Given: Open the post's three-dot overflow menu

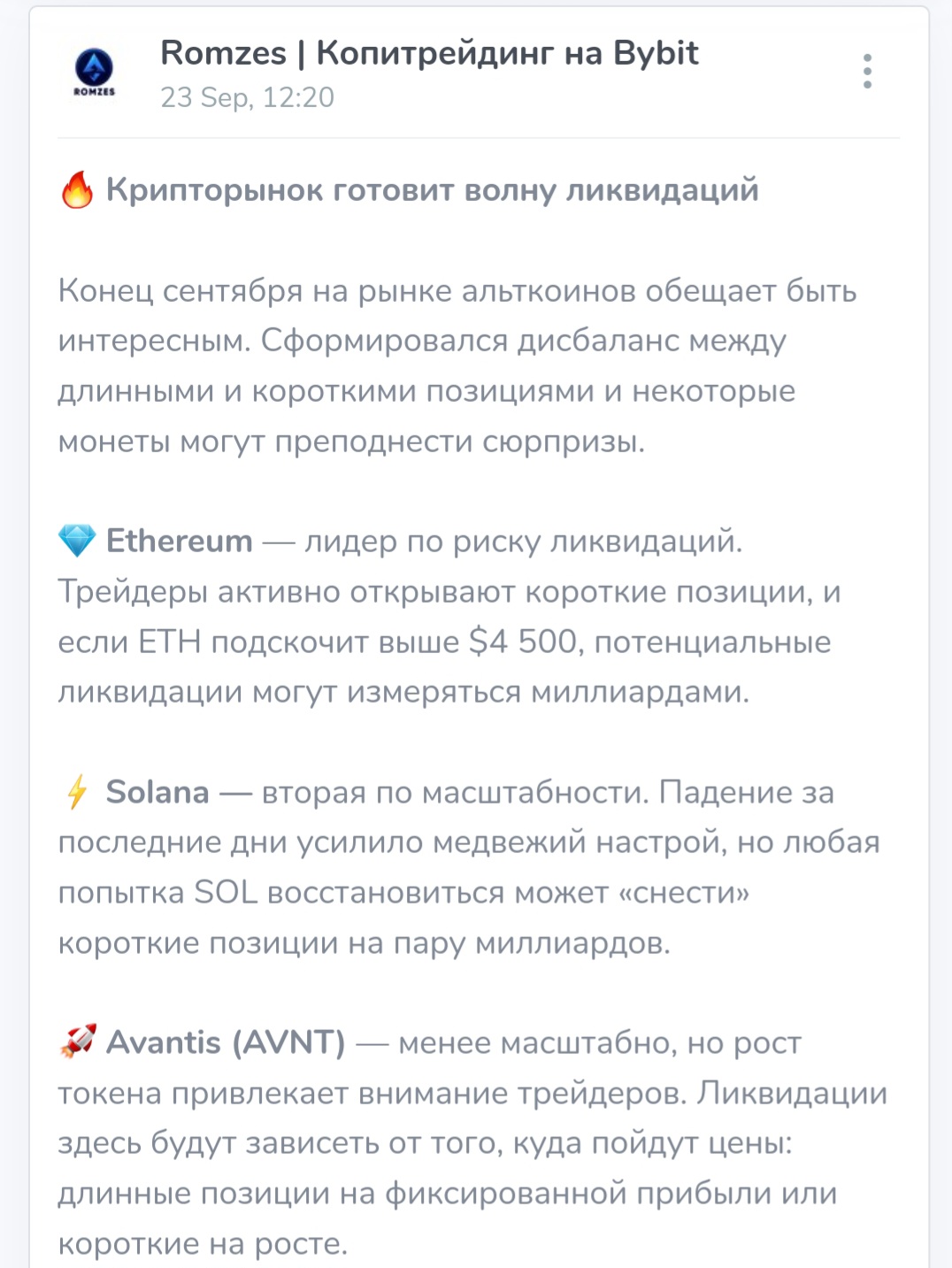Looking at the screenshot, I should tap(867, 71).
